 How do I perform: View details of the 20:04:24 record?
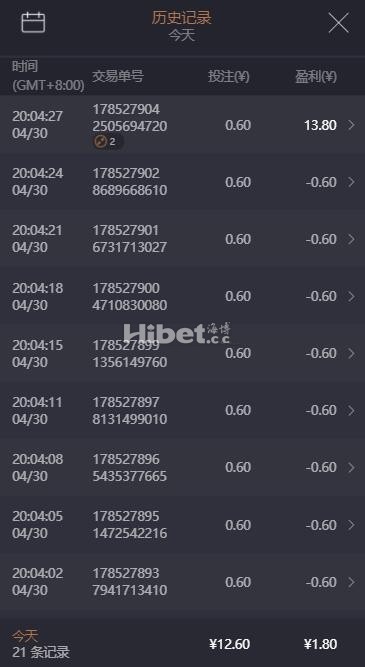(182, 182)
